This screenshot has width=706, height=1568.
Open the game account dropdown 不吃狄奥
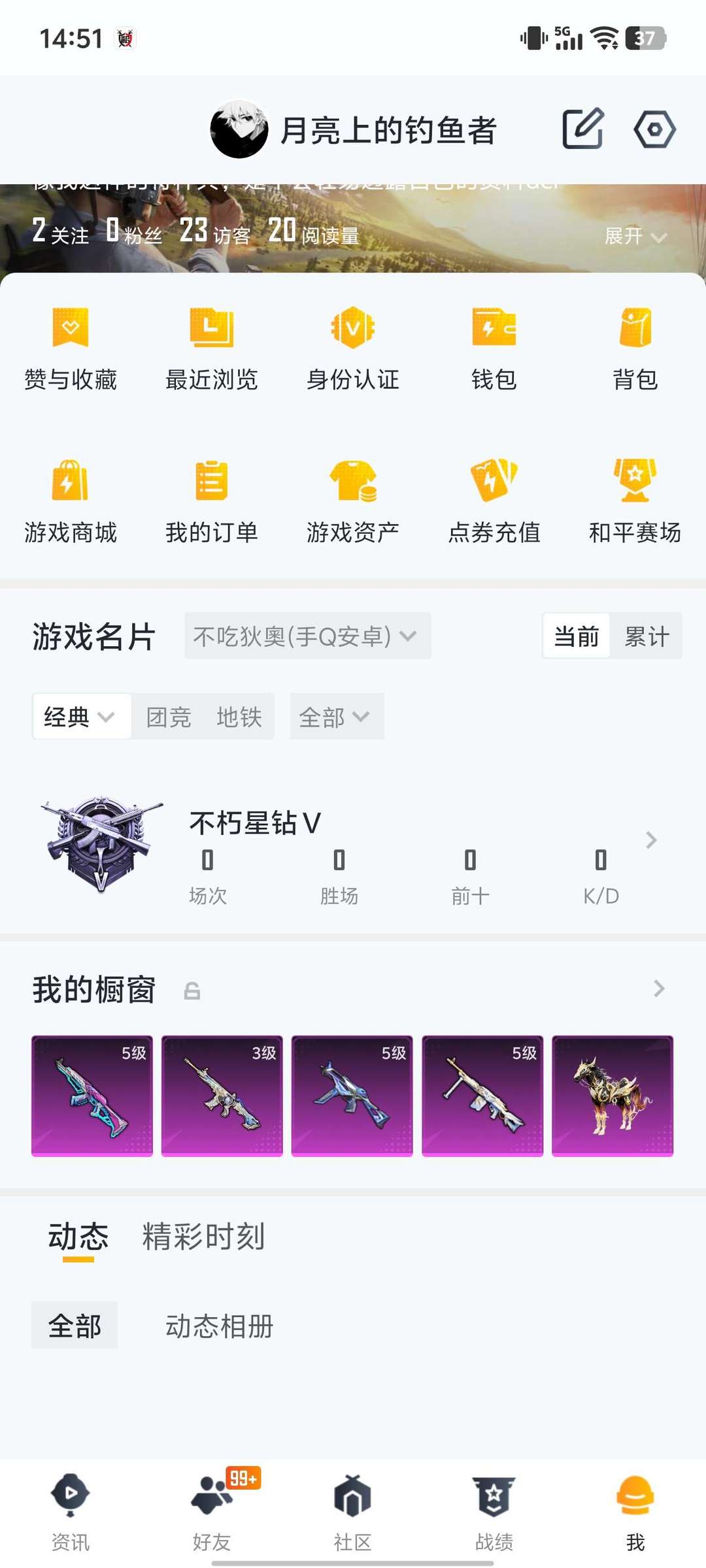pyautogui.click(x=307, y=636)
